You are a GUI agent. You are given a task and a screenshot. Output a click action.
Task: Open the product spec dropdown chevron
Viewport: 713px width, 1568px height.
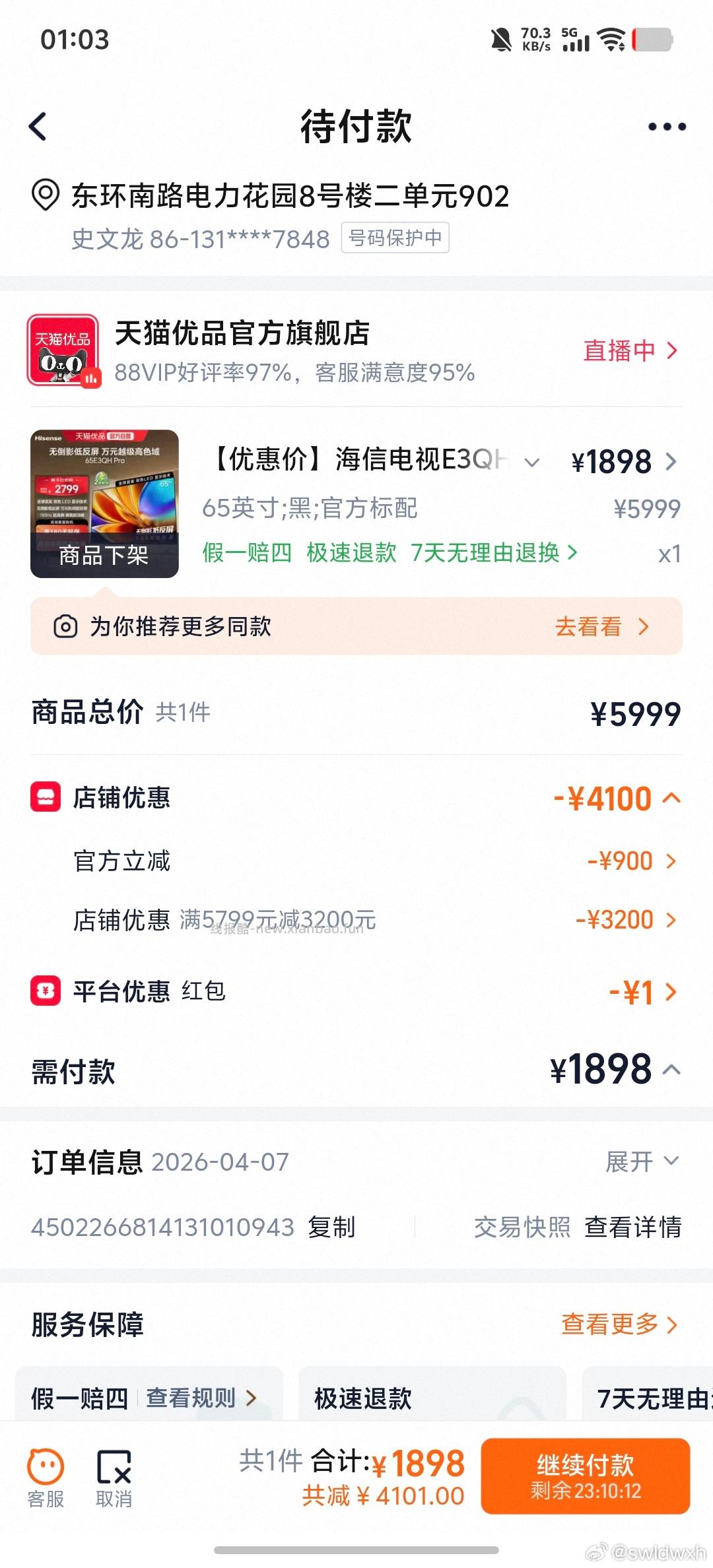[x=532, y=461]
